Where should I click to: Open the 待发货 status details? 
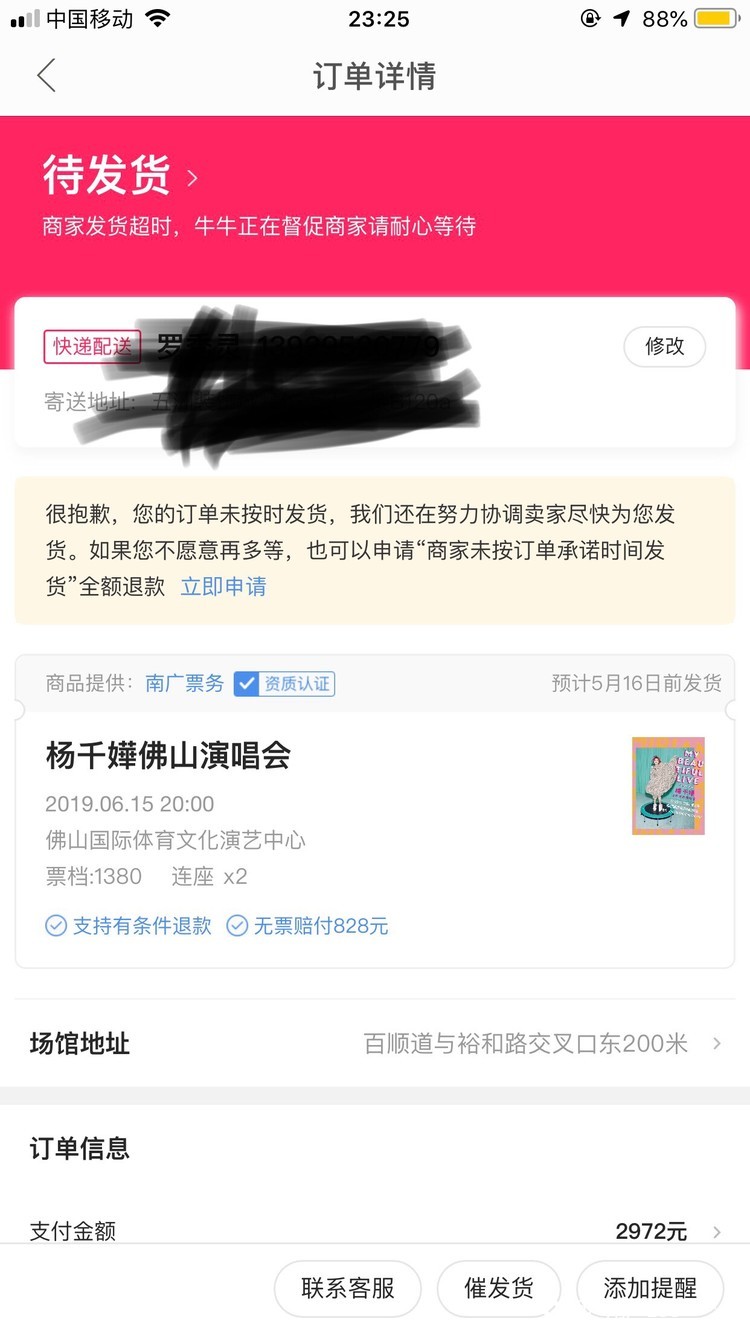120,177
